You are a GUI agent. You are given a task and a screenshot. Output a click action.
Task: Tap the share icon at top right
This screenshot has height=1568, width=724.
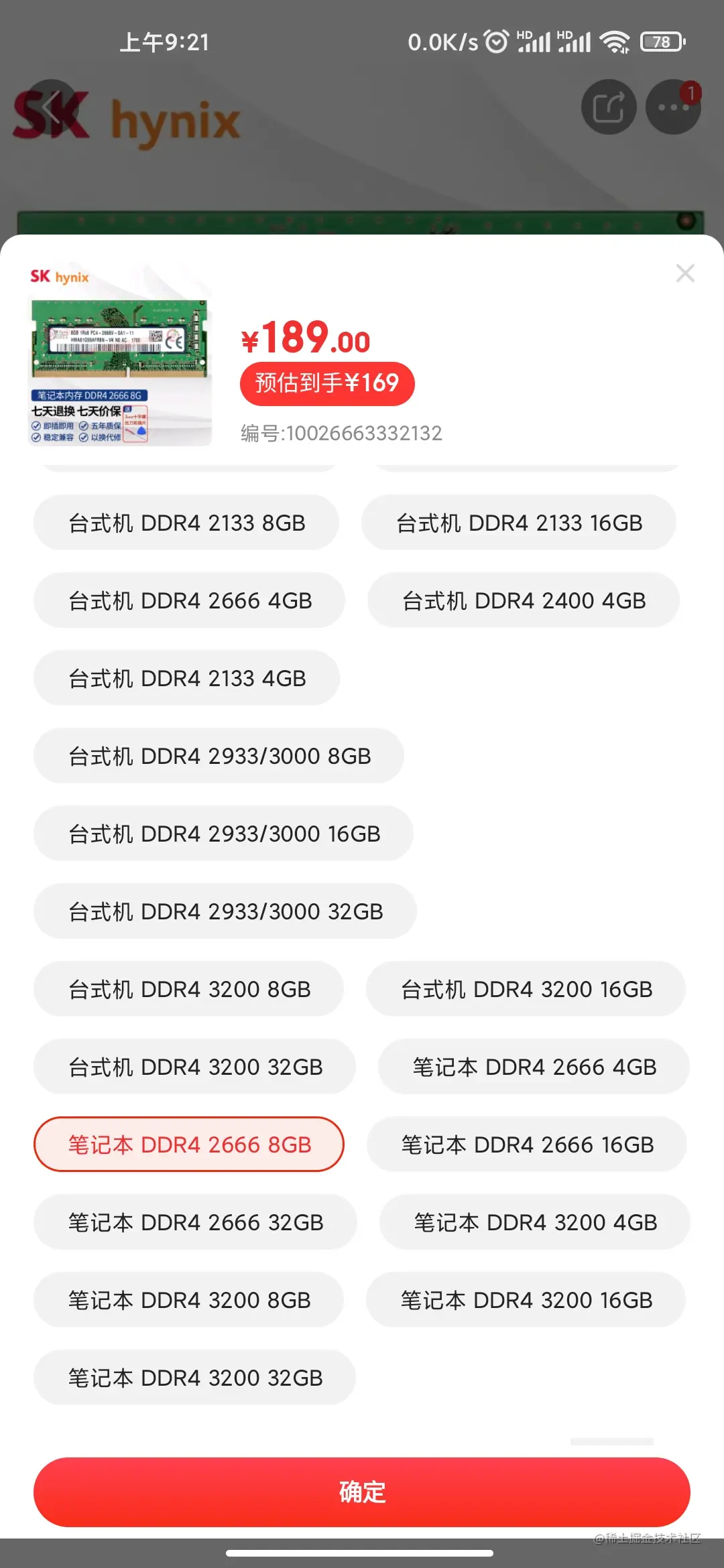(x=609, y=107)
